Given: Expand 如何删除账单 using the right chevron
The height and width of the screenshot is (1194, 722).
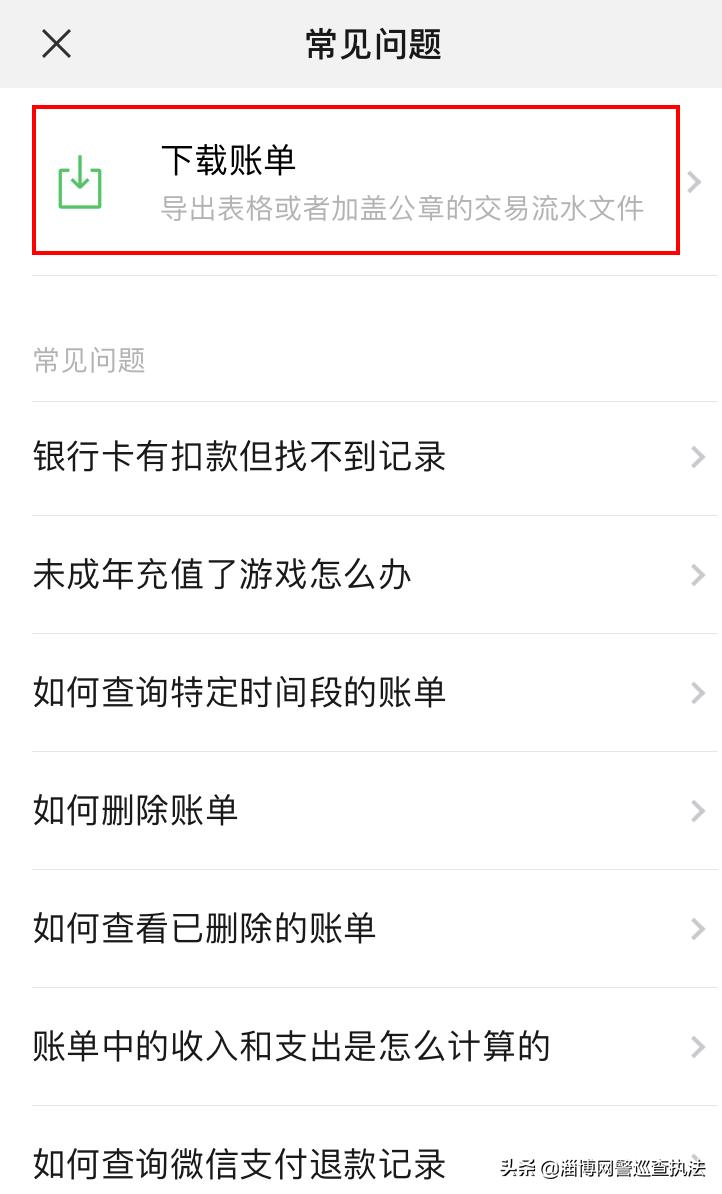Looking at the screenshot, I should pos(697,811).
